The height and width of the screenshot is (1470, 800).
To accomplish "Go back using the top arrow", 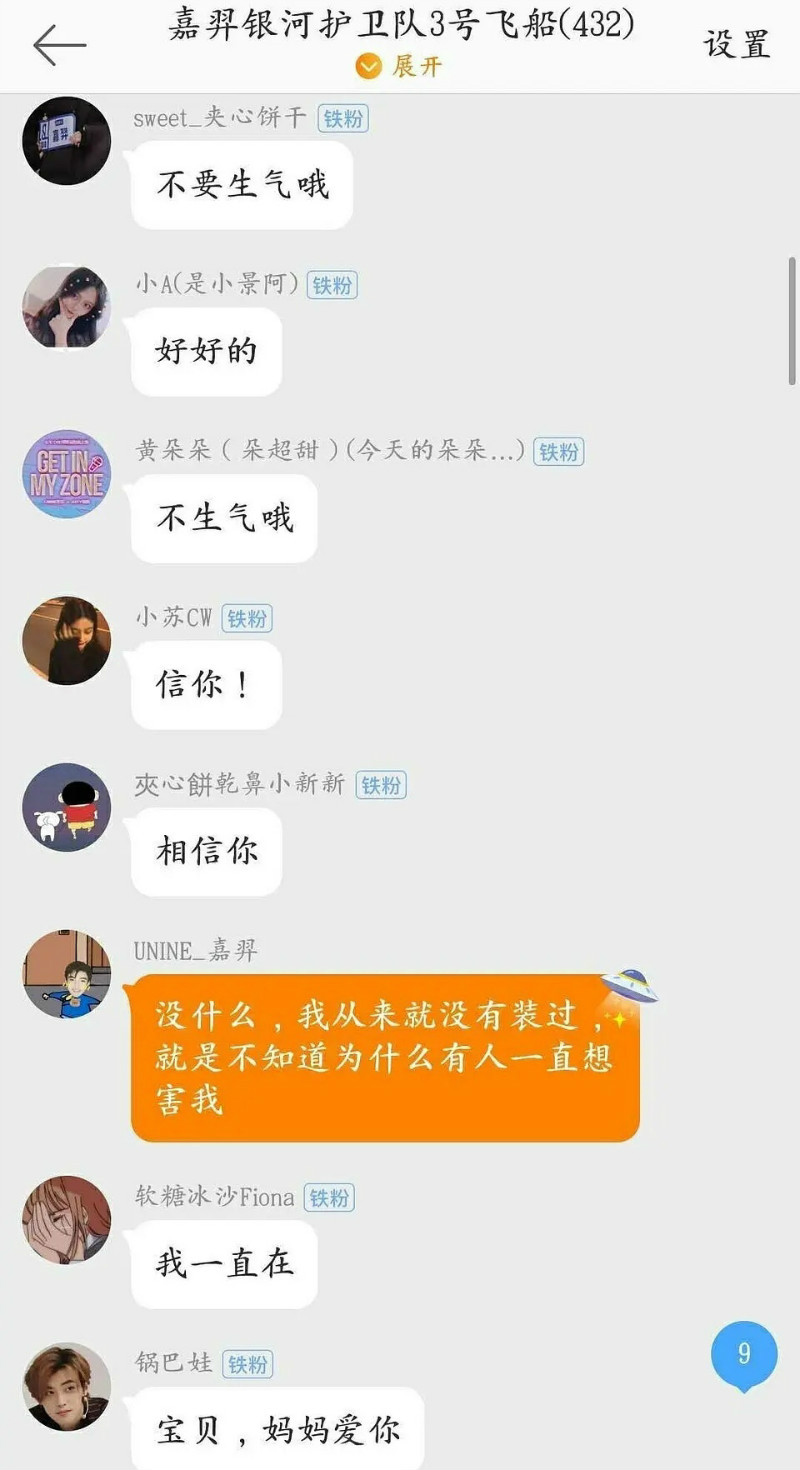I will [x=59, y=45].
